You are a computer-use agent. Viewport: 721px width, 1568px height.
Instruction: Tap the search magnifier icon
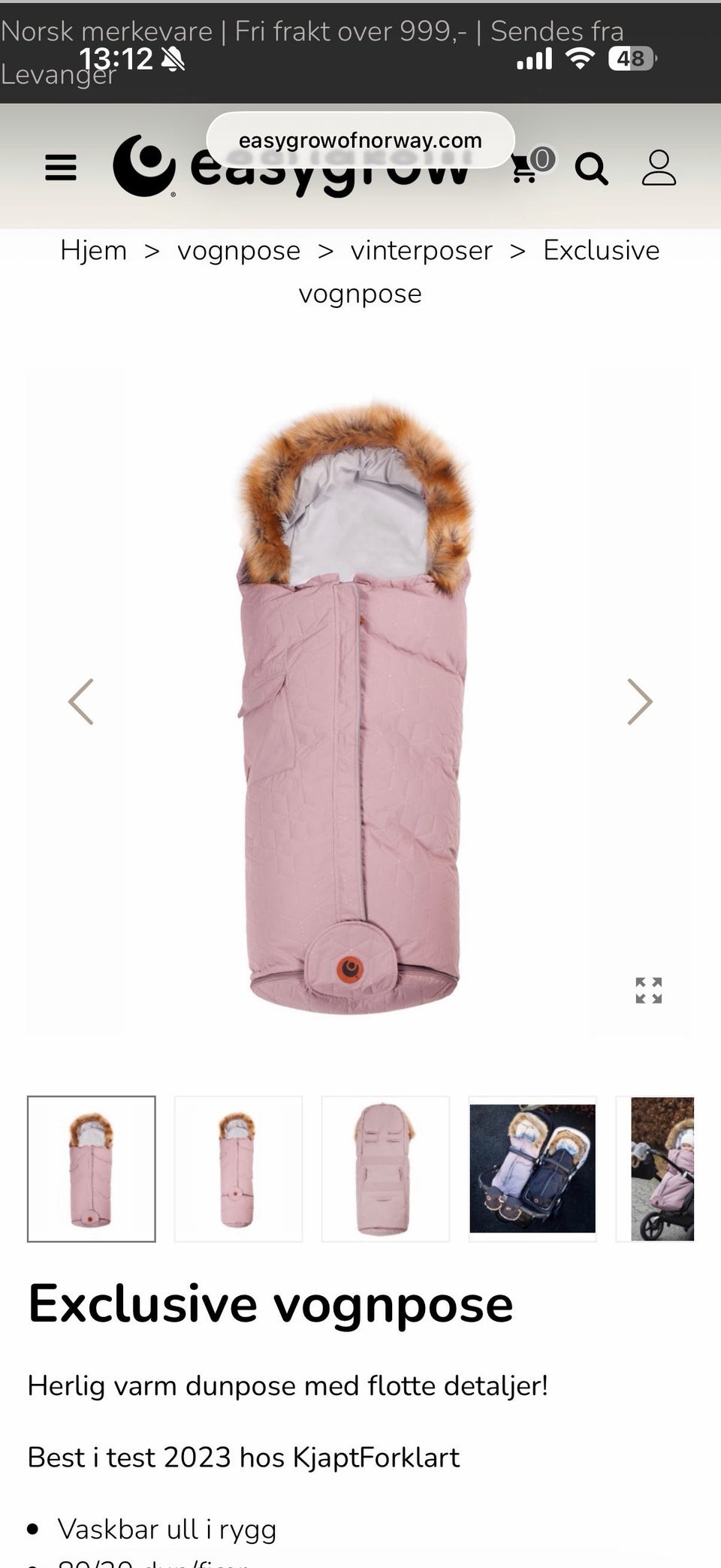[591, 168]
